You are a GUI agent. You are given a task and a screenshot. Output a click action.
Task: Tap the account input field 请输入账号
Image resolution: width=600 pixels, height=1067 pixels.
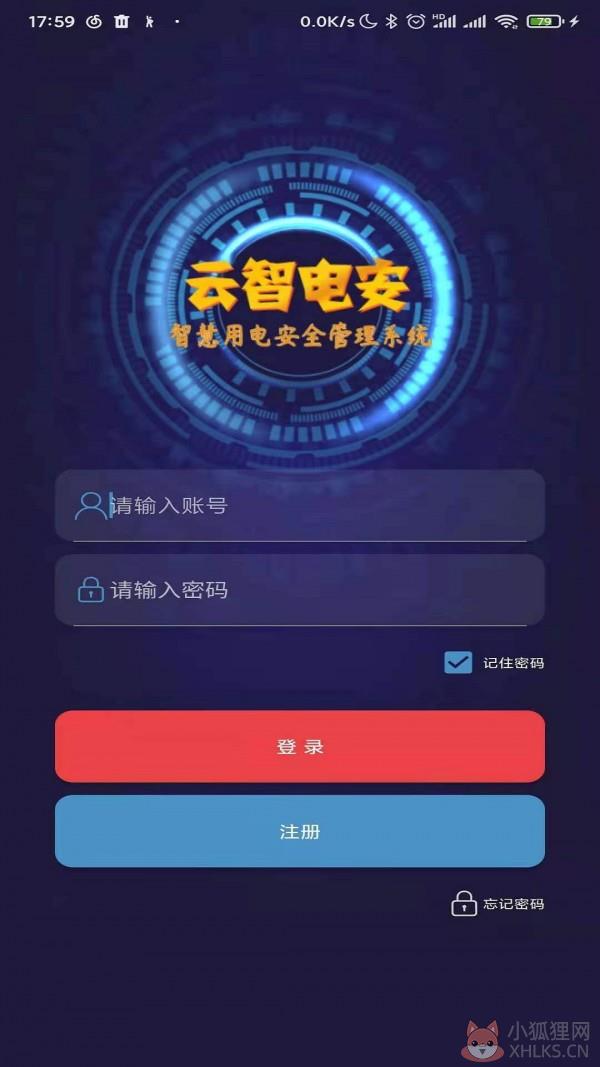[x=299, y=506]
